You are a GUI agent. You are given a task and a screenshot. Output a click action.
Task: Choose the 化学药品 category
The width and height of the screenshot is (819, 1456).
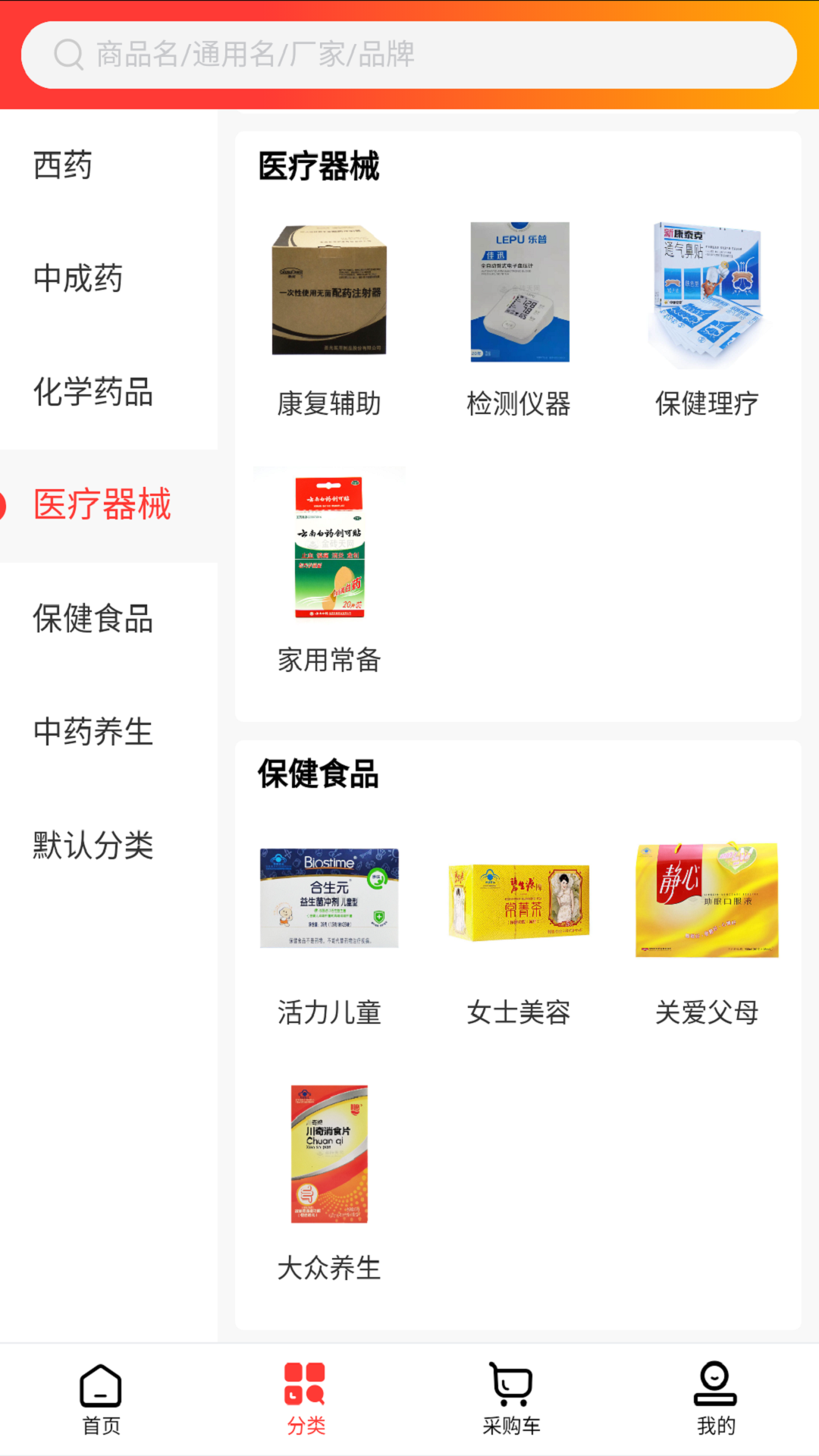pyautogui.click(x=93, y=392)
